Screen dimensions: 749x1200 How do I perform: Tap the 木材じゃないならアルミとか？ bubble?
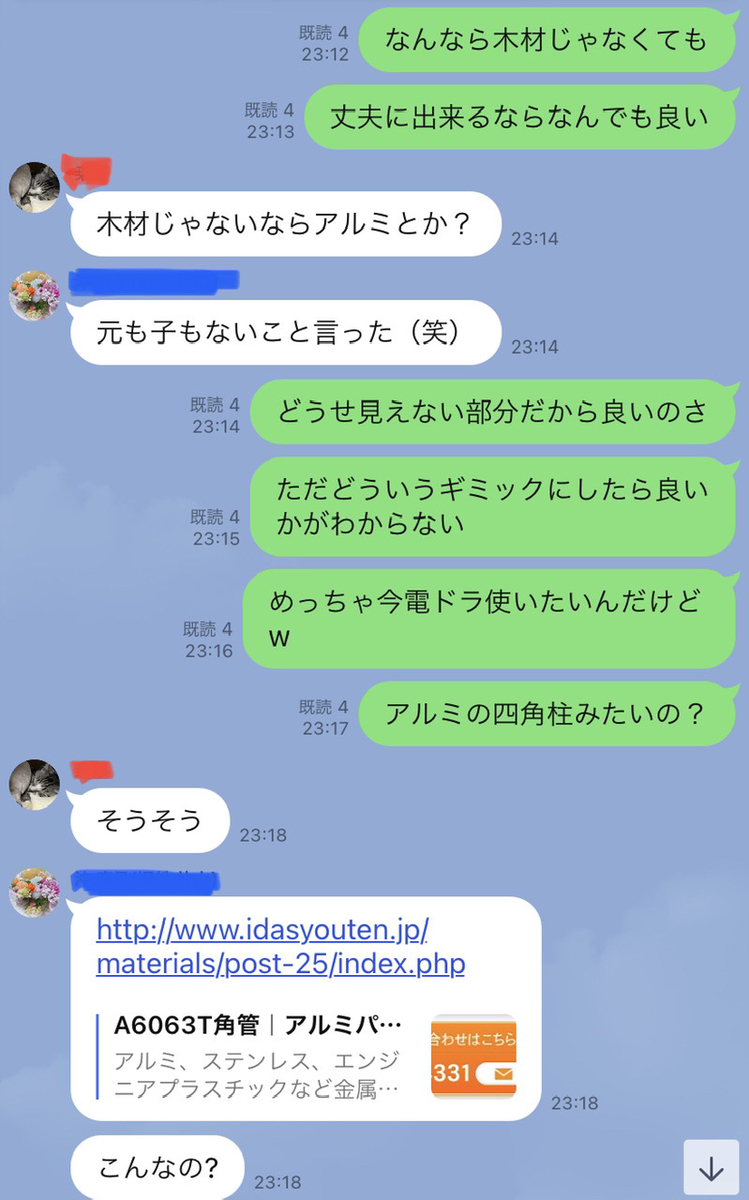coord(287,224)
